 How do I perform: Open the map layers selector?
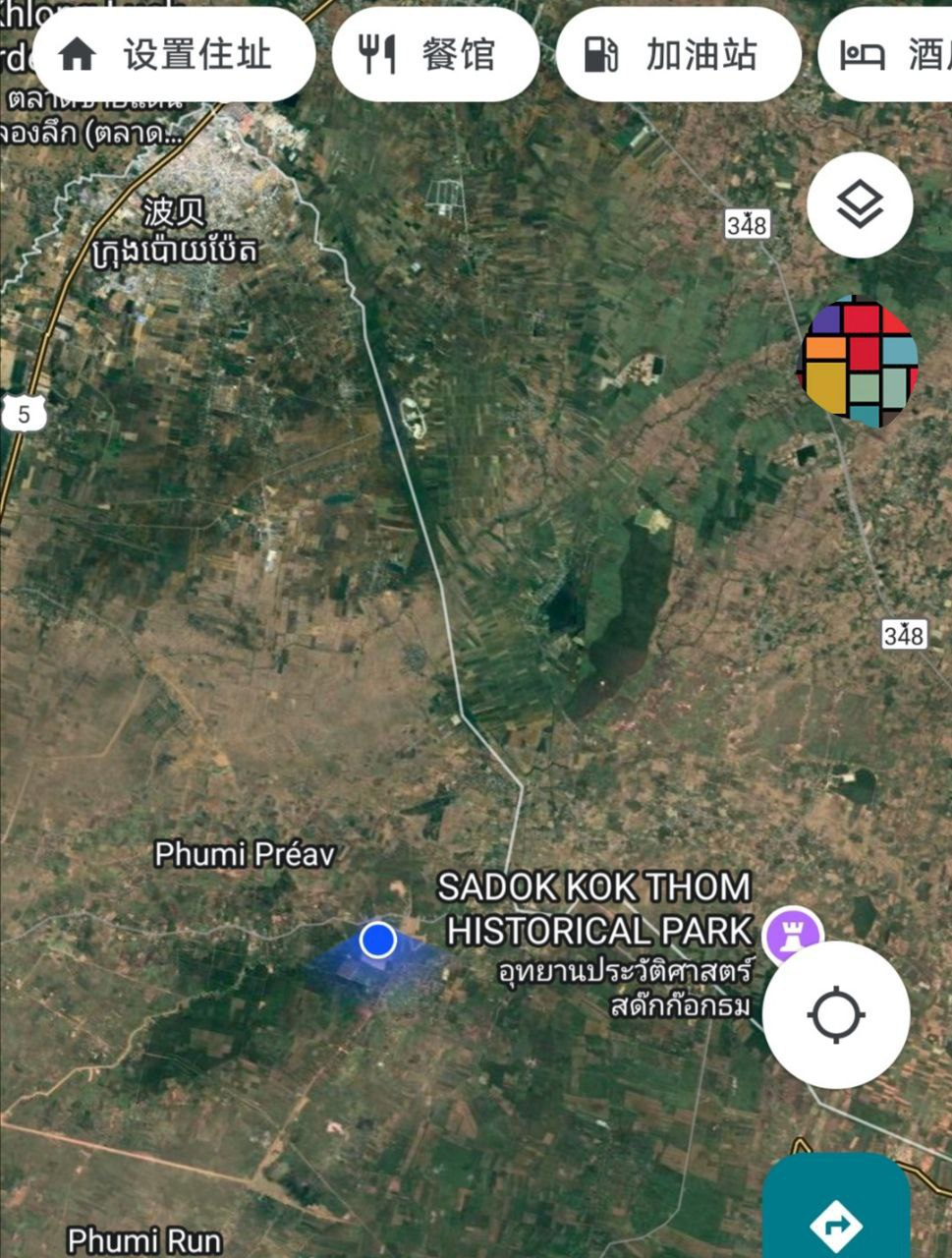coord(860,205)
